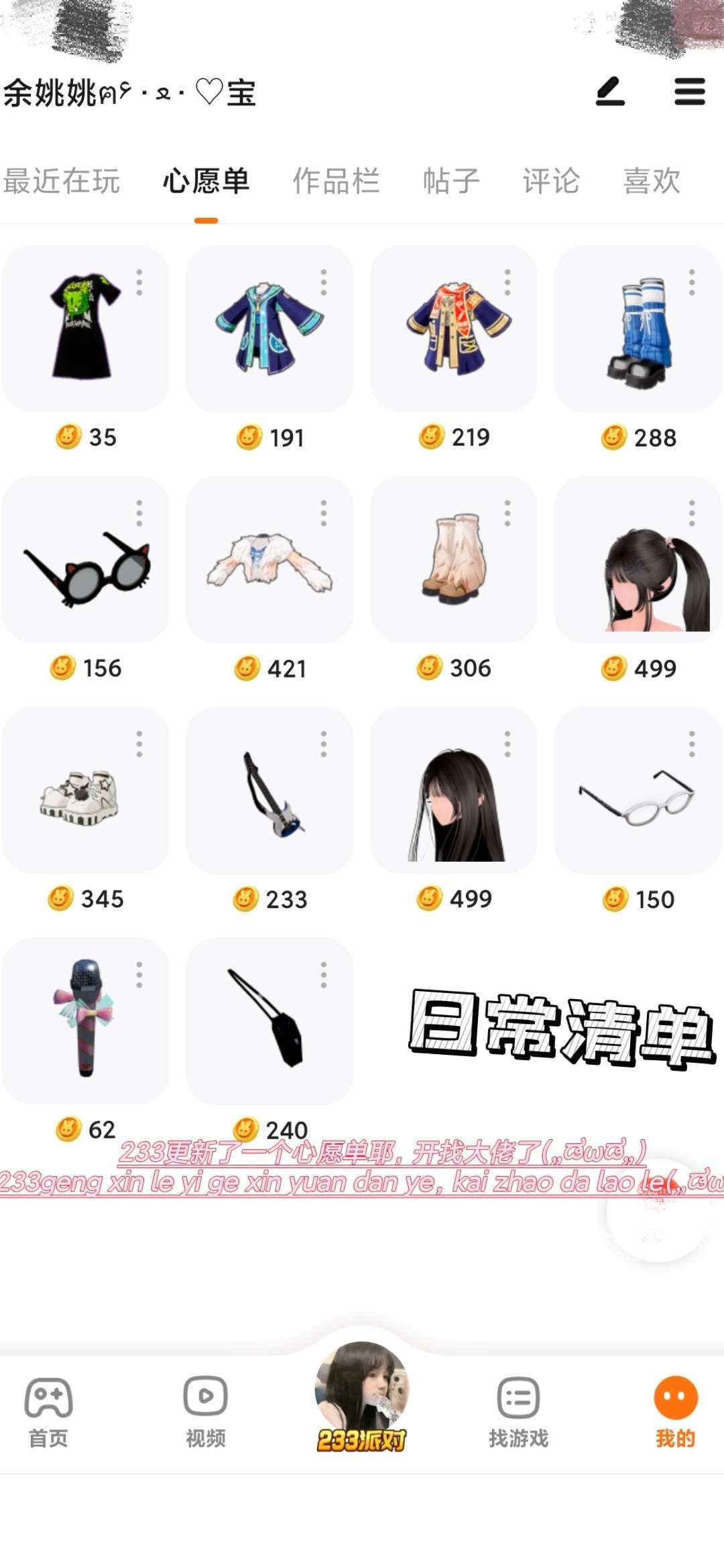
Task: Switch to the 作品栏 tab
Action: point(336,182)
